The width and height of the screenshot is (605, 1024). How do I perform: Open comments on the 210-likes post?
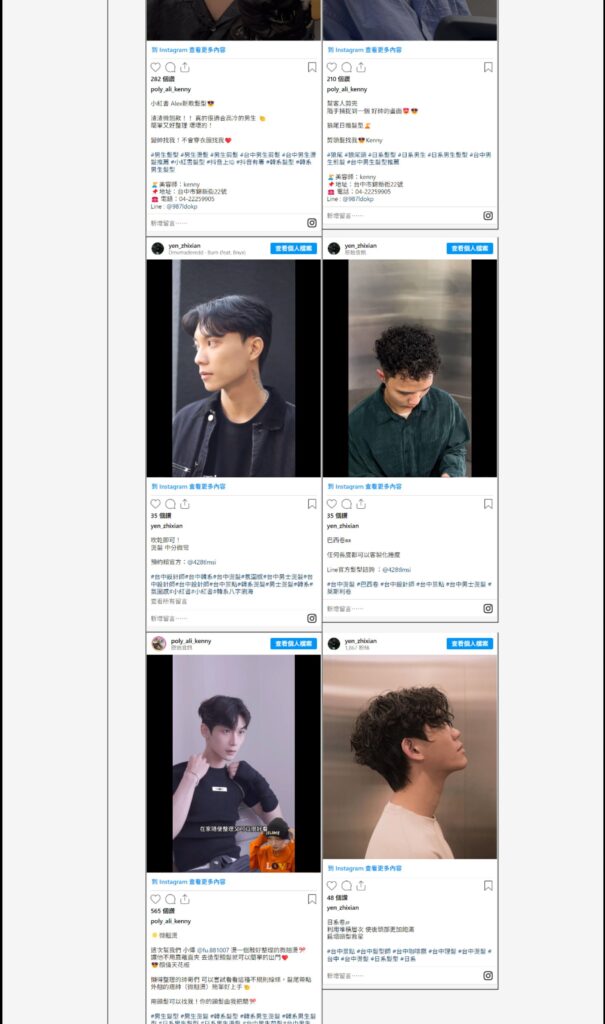pyautogui.click(x=346, y=67)
